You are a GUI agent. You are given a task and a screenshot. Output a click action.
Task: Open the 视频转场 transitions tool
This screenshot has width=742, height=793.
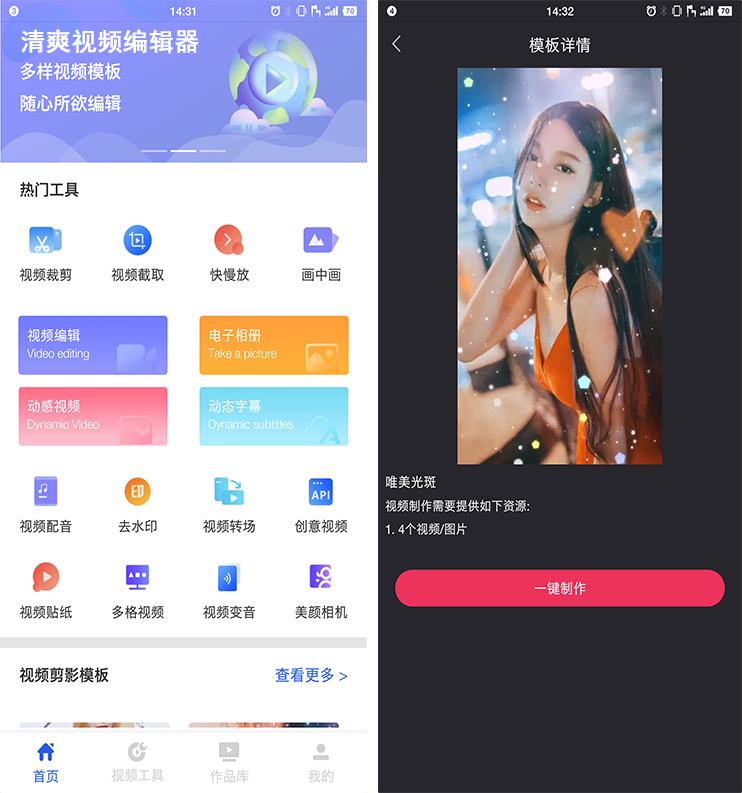click(229, 505)
